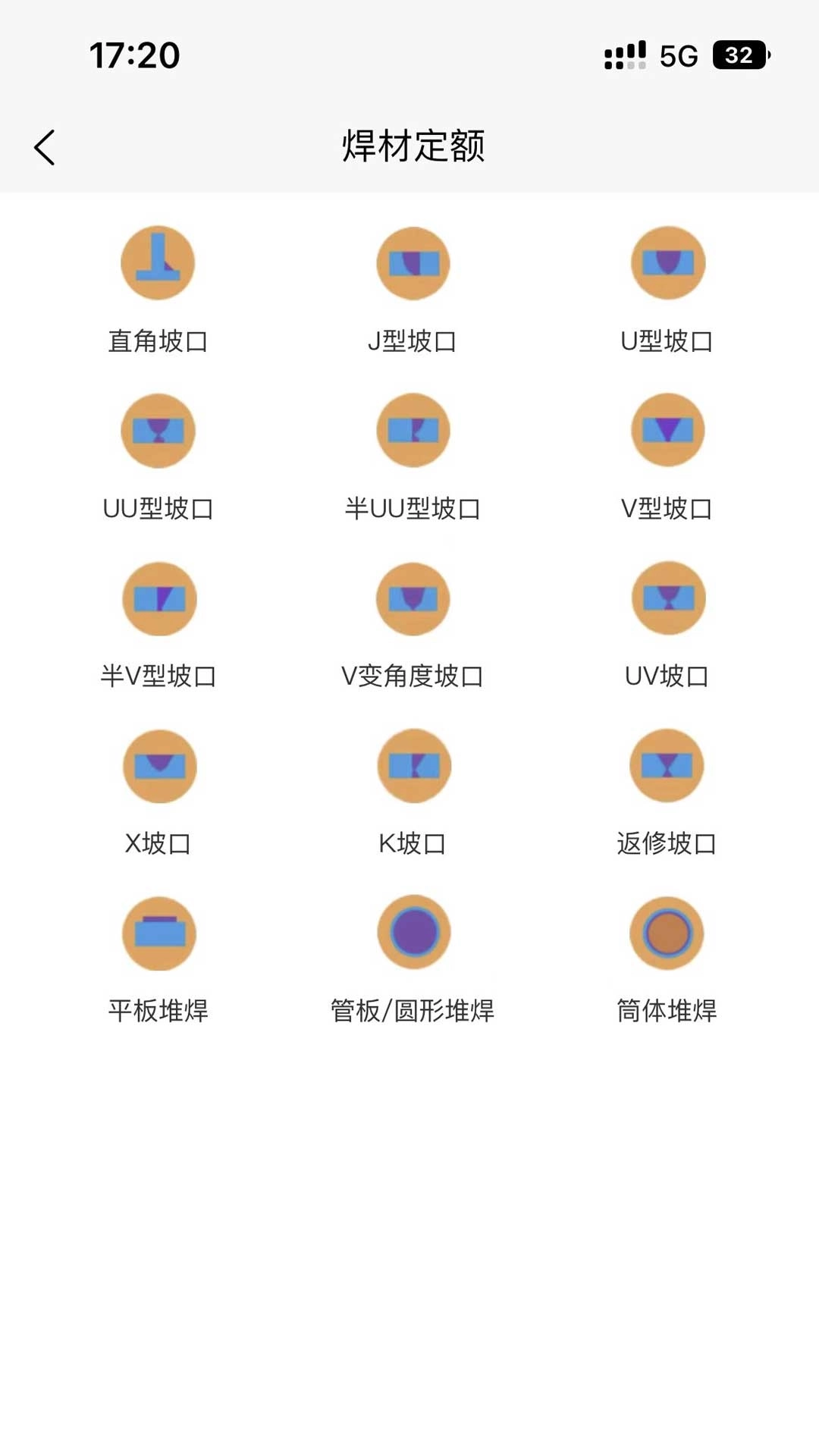Open the UU型坡口 groove option

click(x=157, y=431)
